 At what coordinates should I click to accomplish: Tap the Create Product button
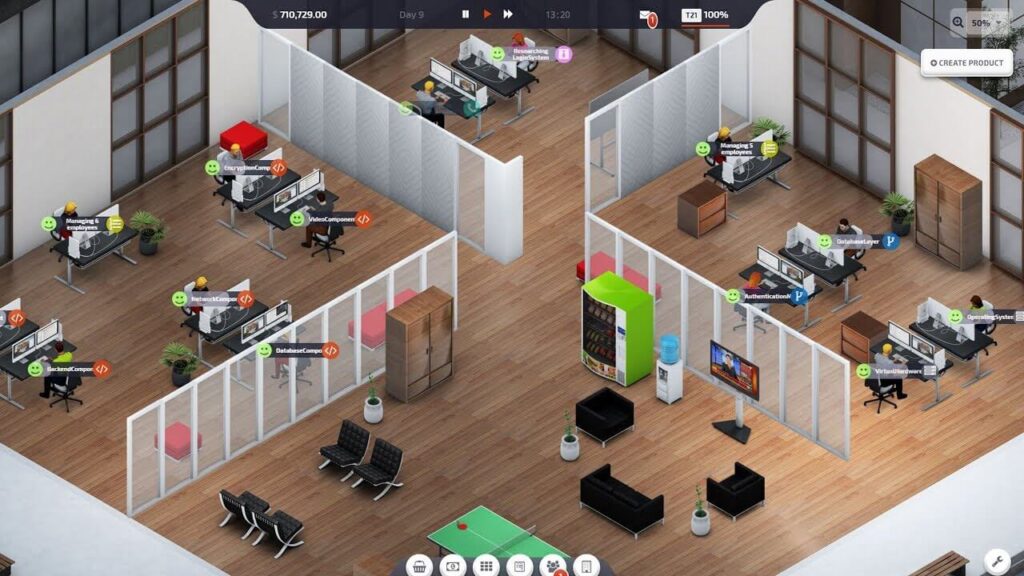(x=966, y=63)
